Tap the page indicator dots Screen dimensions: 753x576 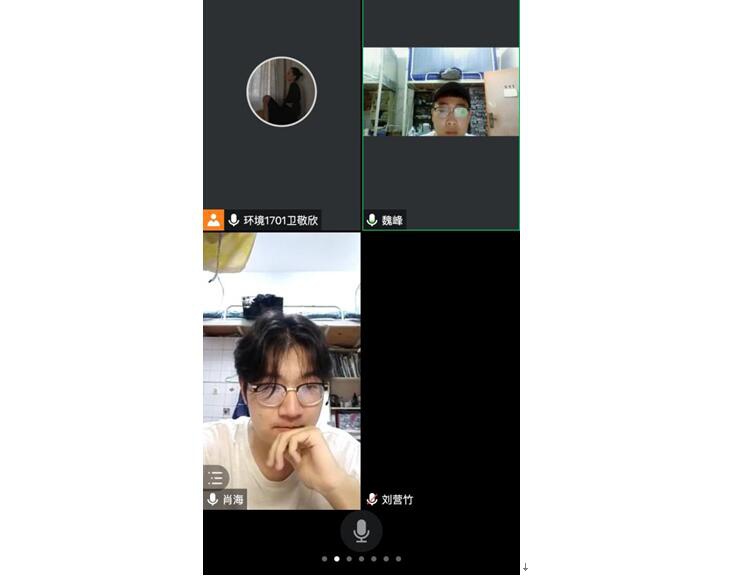pos(361,559)
